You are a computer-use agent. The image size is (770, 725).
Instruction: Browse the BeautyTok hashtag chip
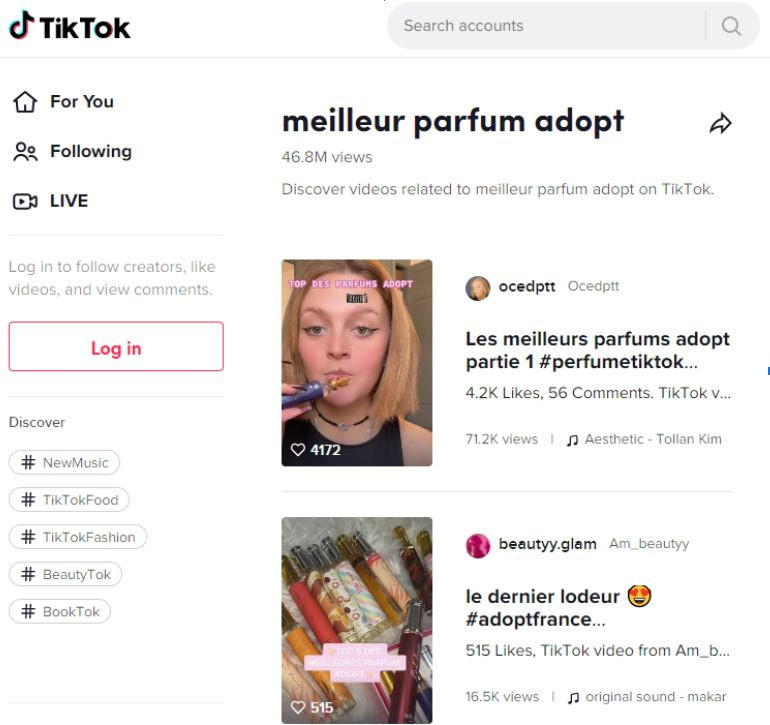66,574
